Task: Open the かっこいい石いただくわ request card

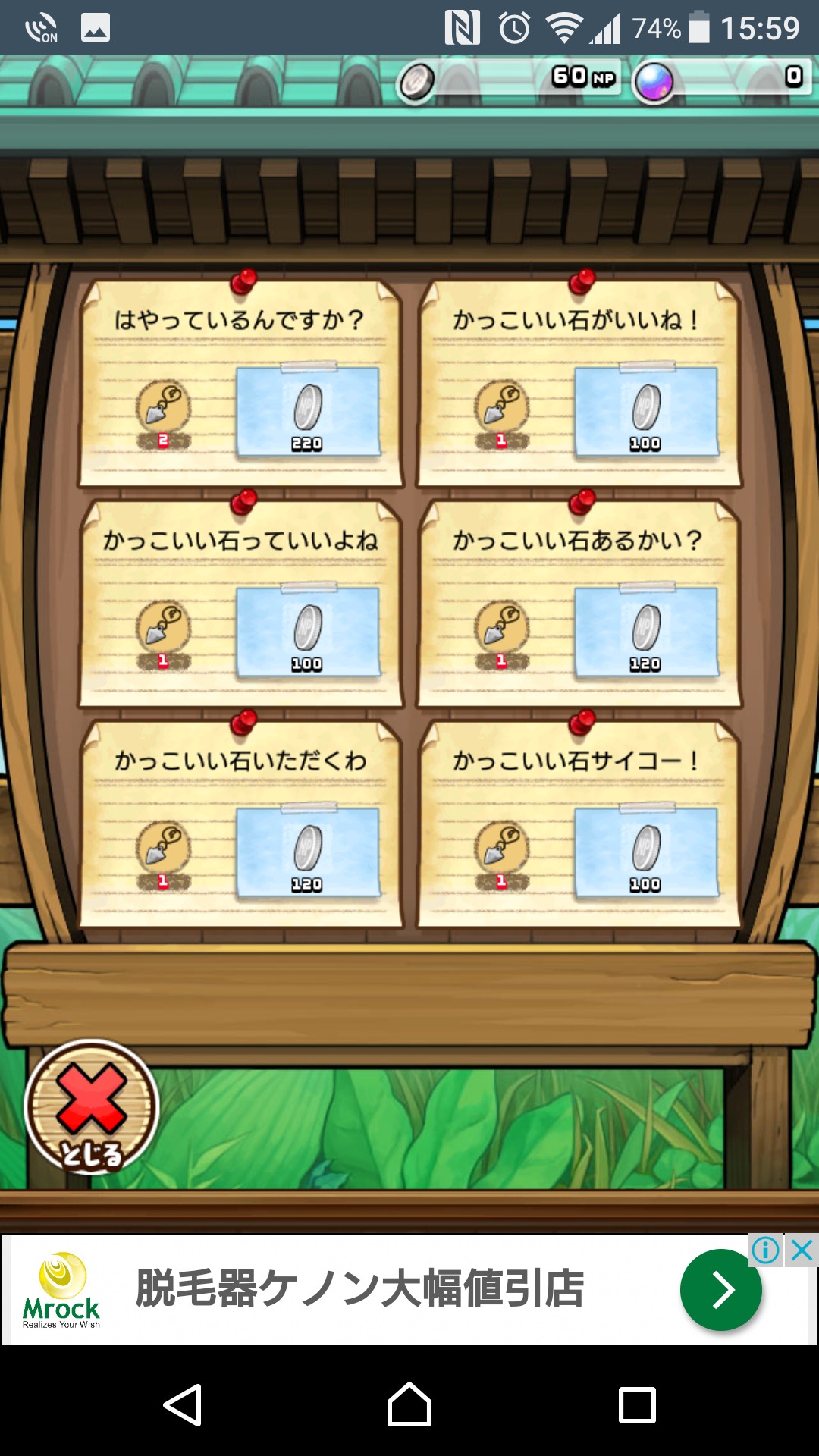Action: pos(240,825)
